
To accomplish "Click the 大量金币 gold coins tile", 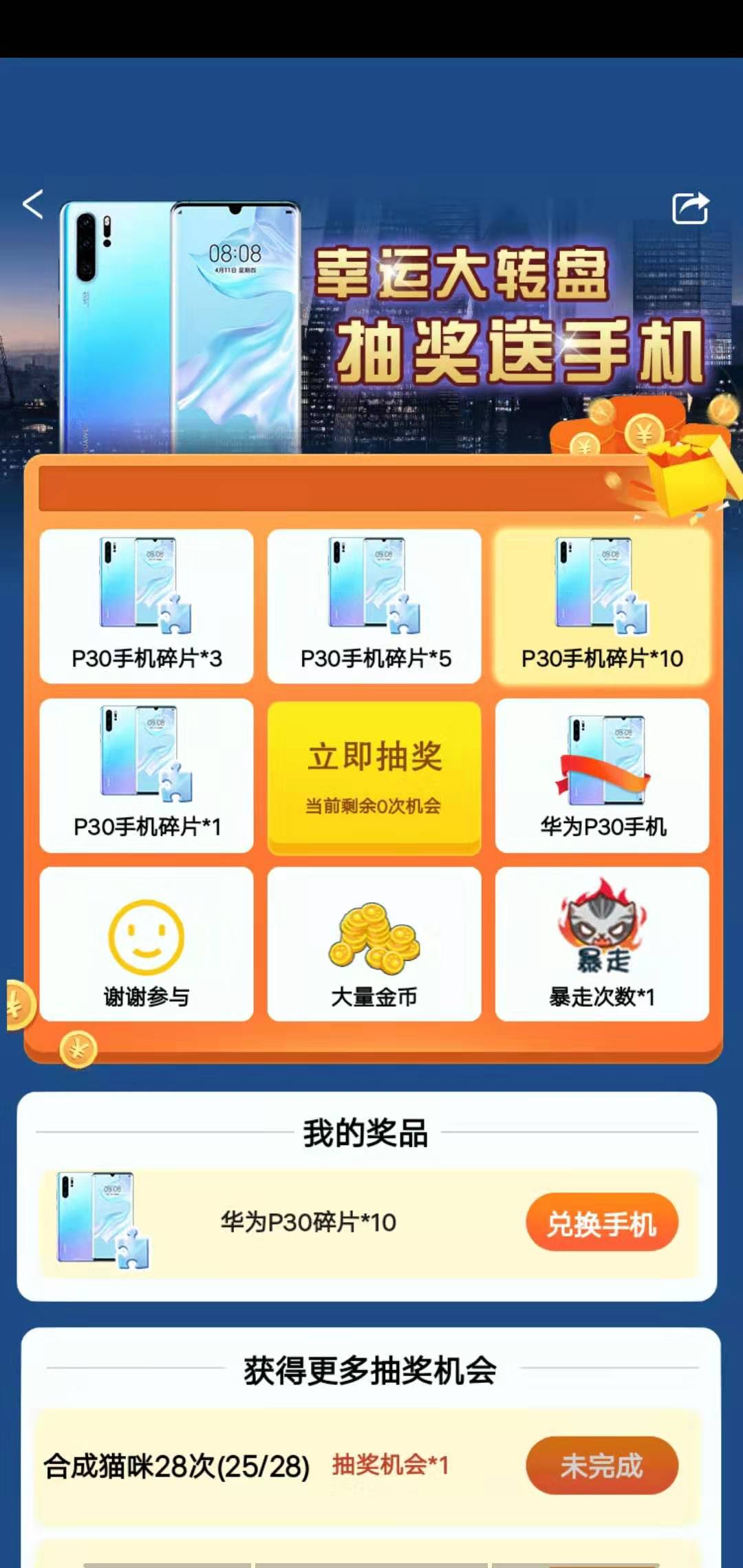I will point(375,942).
